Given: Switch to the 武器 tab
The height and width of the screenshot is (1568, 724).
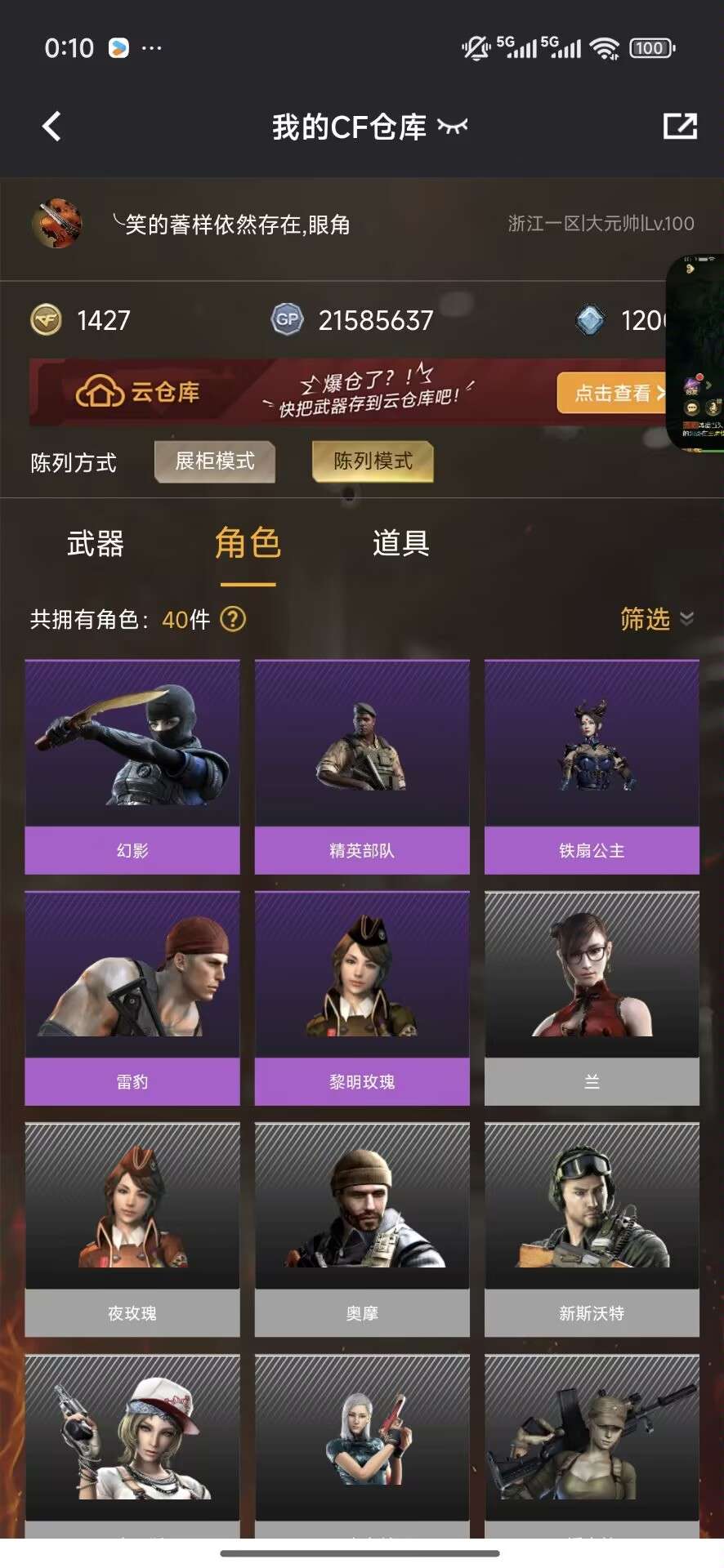Looking at the screenshot, I should point(96,544).
